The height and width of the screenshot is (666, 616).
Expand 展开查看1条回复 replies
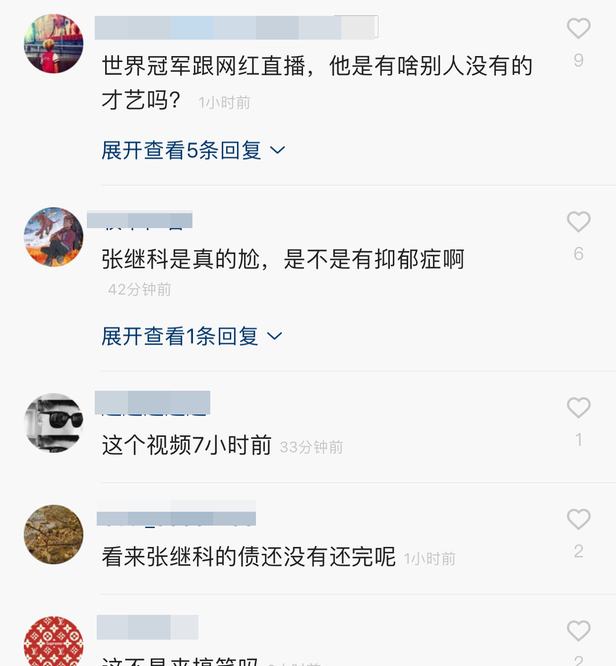[192, 336]
